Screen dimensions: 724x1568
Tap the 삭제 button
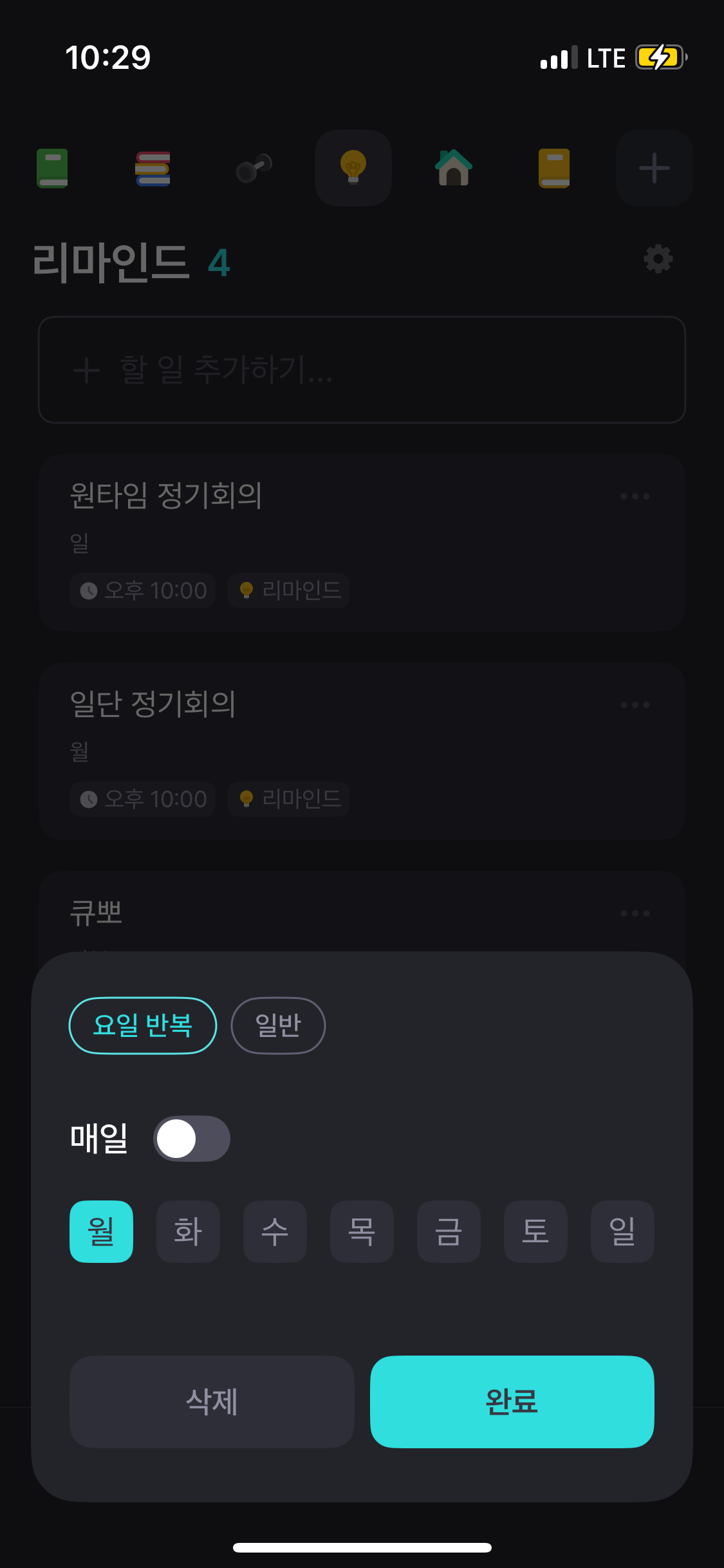[x=212, y=1402]
